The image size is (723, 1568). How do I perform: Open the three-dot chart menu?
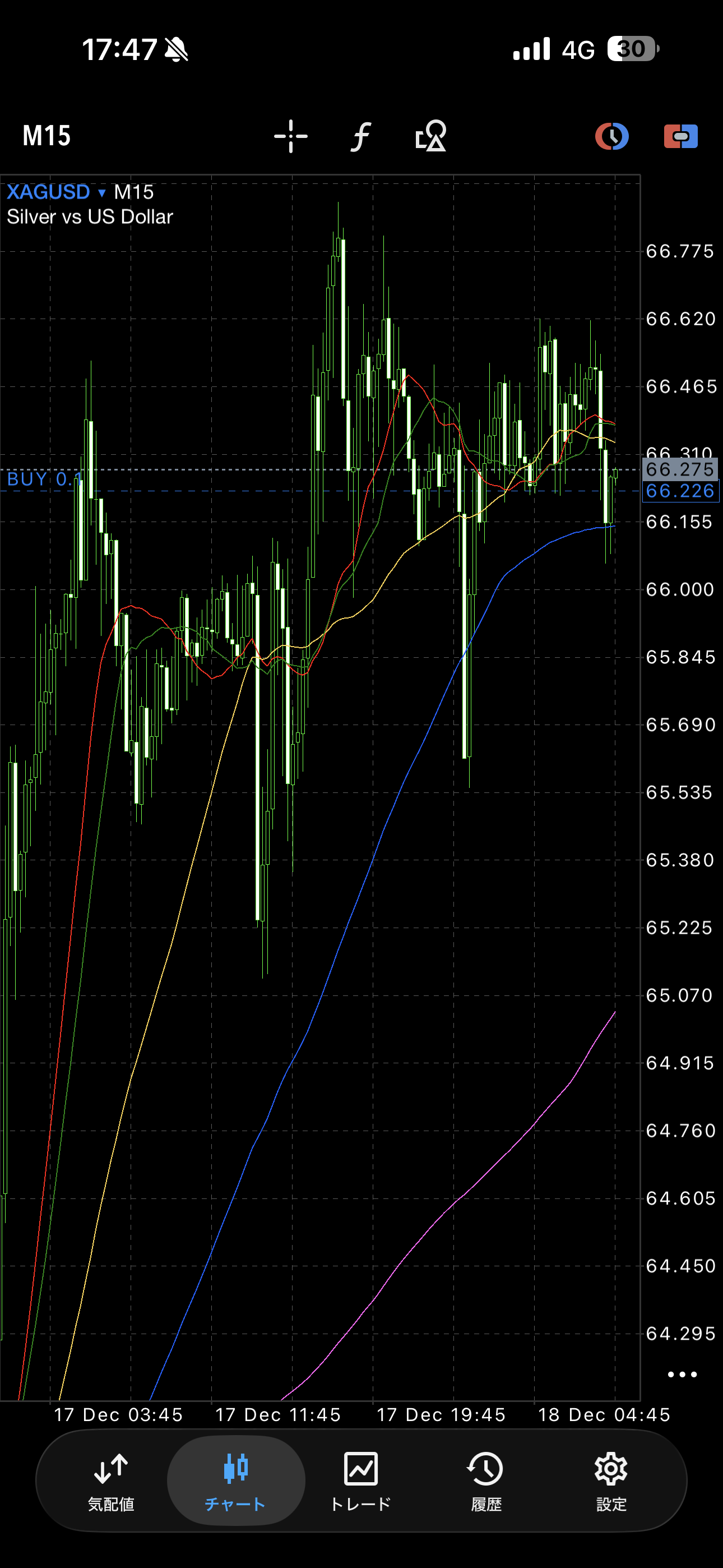click(x=682, y=1375)
